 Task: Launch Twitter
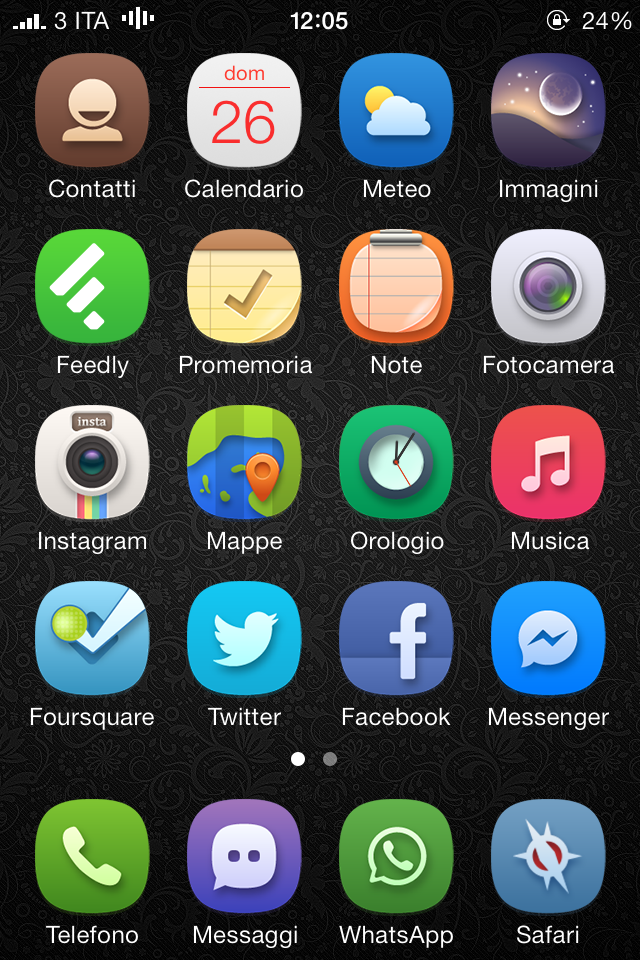(x=244, y=640)
